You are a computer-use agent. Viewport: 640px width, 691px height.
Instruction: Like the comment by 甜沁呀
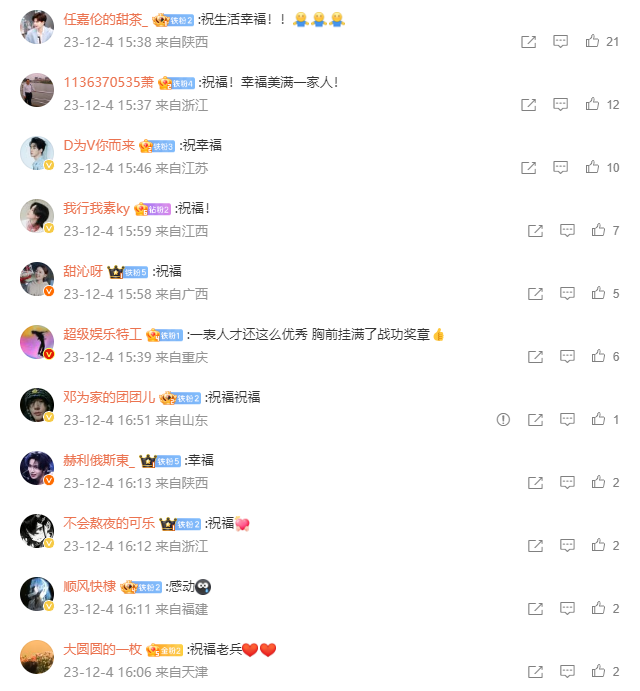599,293
